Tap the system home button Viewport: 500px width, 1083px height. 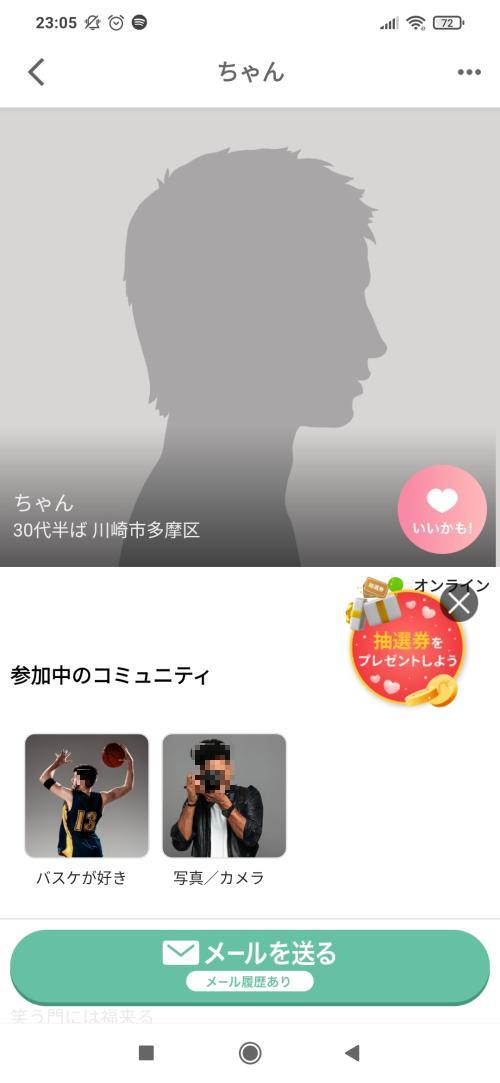click(x=250, y=1053)
